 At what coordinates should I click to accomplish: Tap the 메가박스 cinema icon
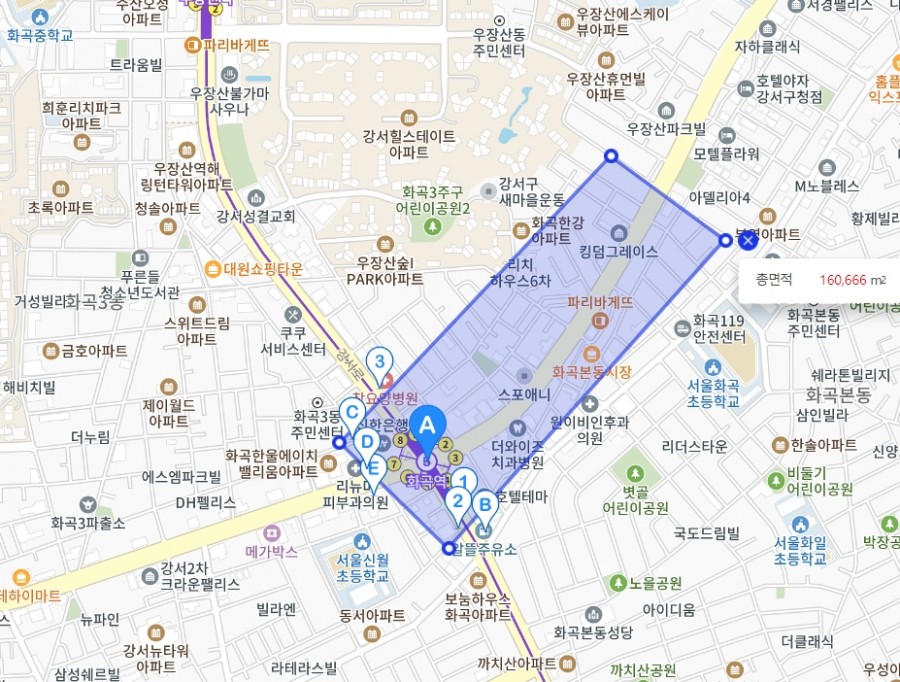[272, 533]
